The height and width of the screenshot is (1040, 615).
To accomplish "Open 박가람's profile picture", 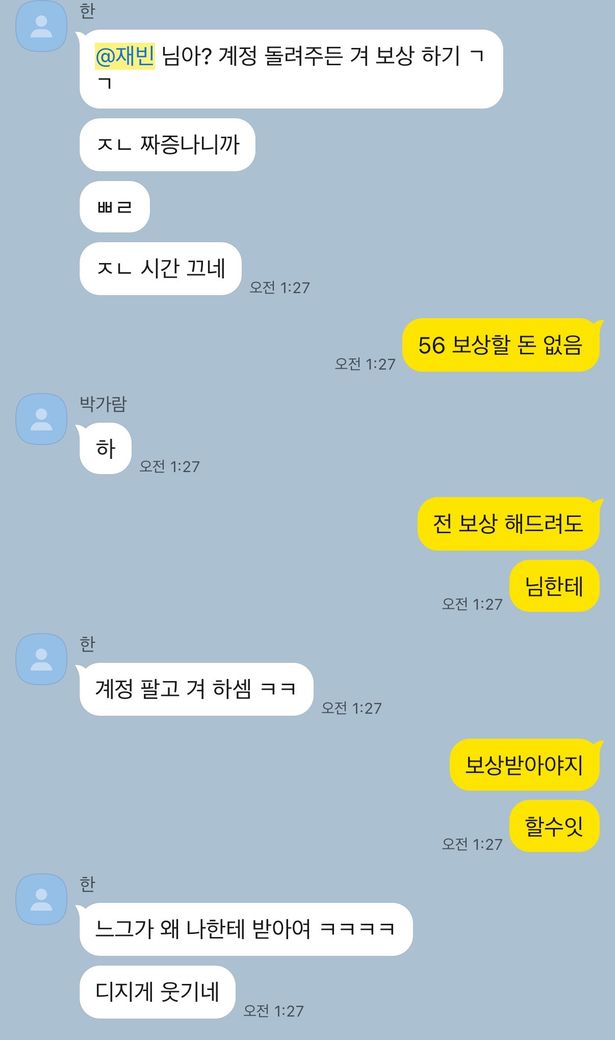I will (41, 419).
